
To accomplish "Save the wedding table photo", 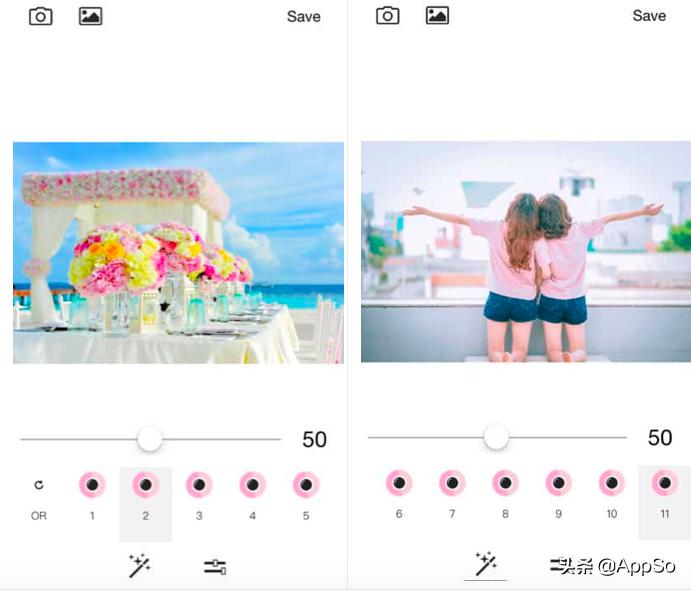I will tap(303, 16).
